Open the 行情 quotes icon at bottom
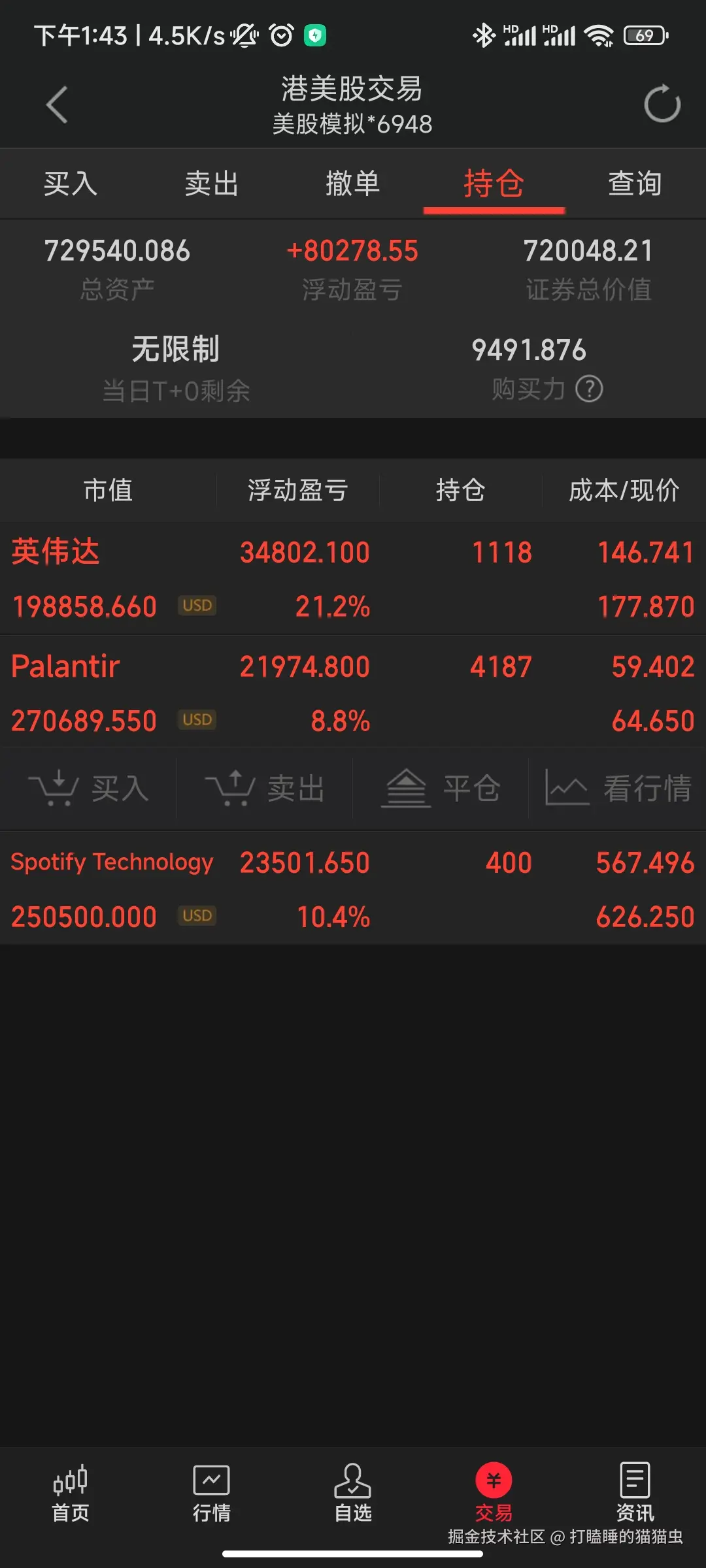Screen dimensions: 706x1568 click(212, 1496)
